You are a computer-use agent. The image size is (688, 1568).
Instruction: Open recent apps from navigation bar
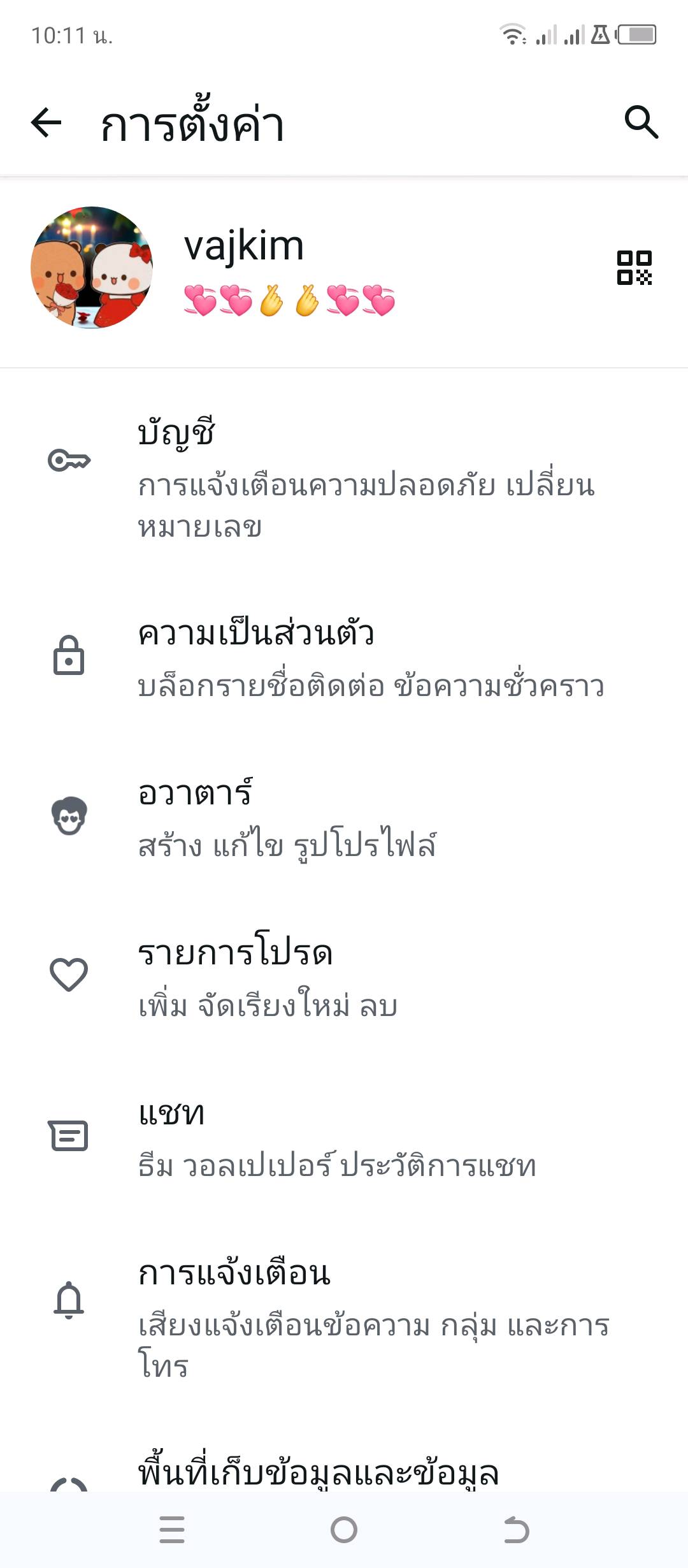(172, 1530)
